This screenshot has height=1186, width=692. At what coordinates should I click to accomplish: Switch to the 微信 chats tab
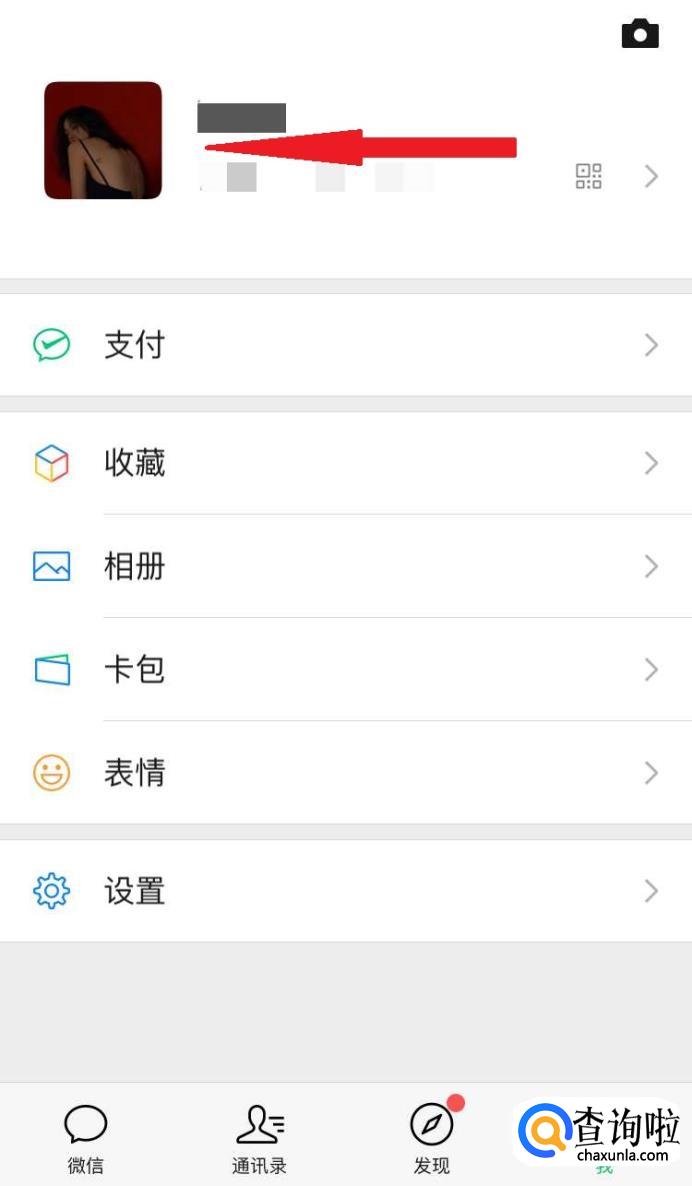[x=86, y=1138]
